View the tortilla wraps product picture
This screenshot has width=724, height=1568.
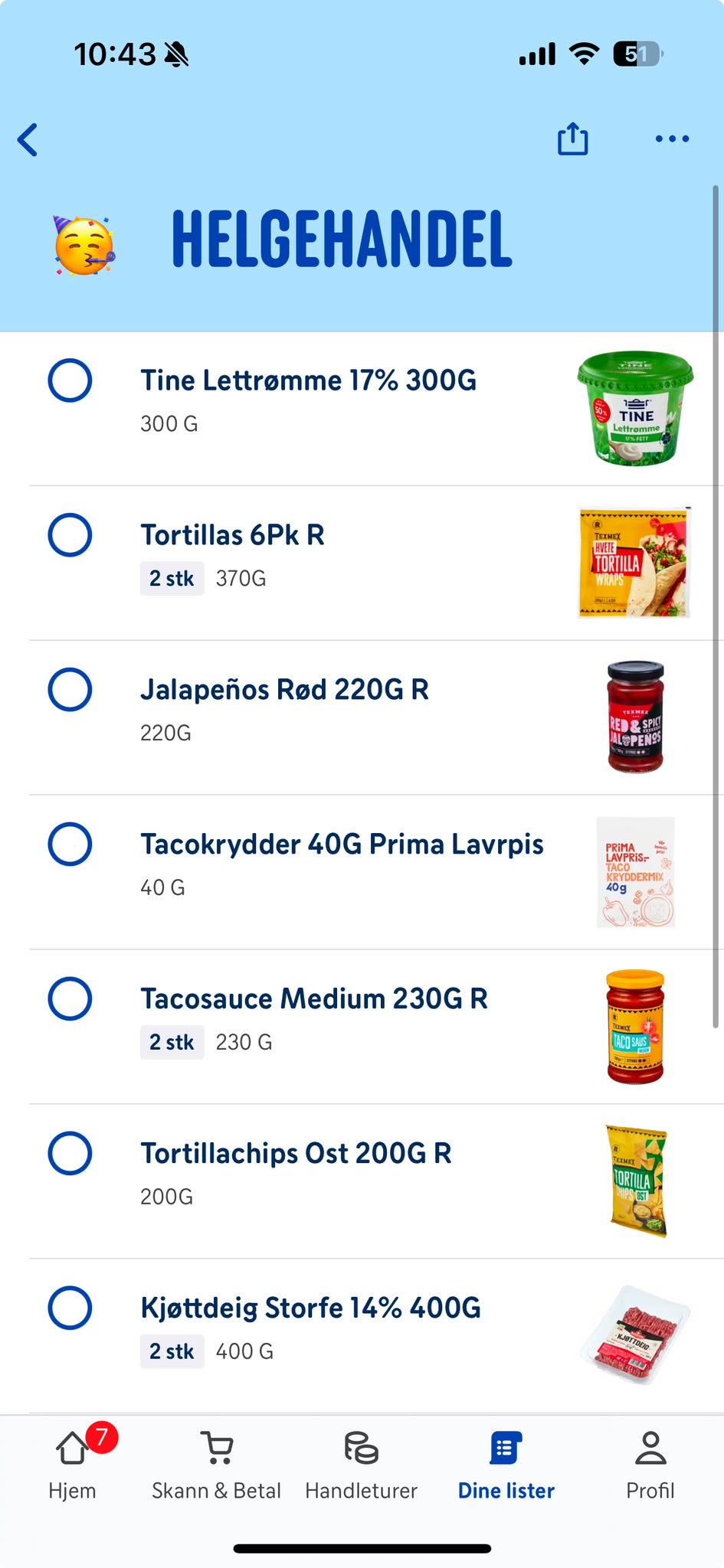tap(635, 563)
